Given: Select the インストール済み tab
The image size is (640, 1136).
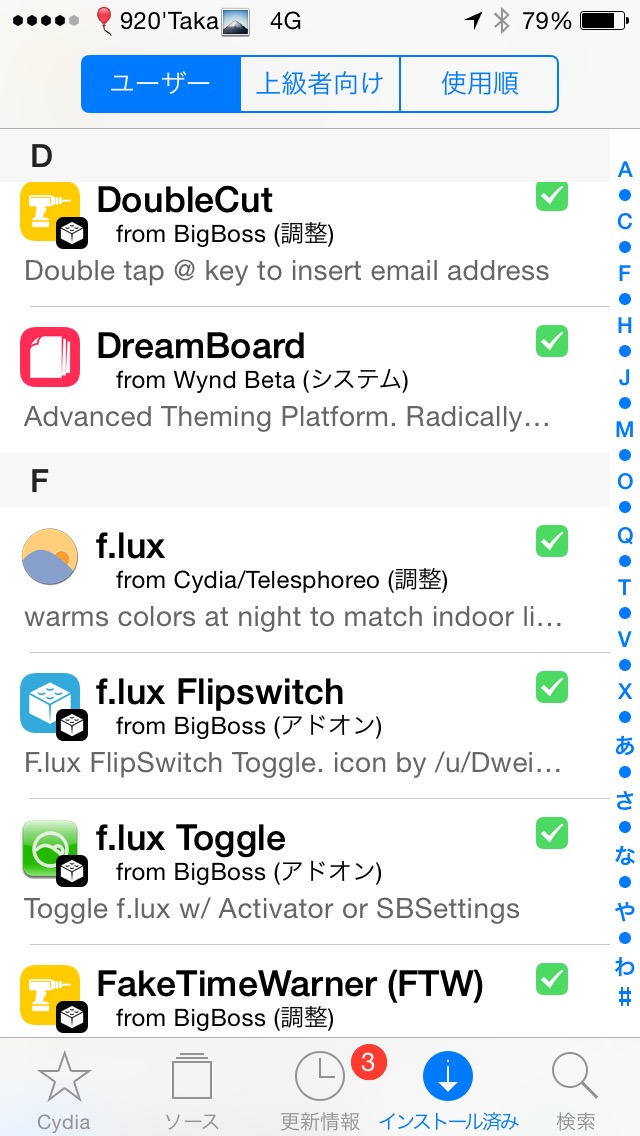Looking at the screenshot, I should 448,1088.
